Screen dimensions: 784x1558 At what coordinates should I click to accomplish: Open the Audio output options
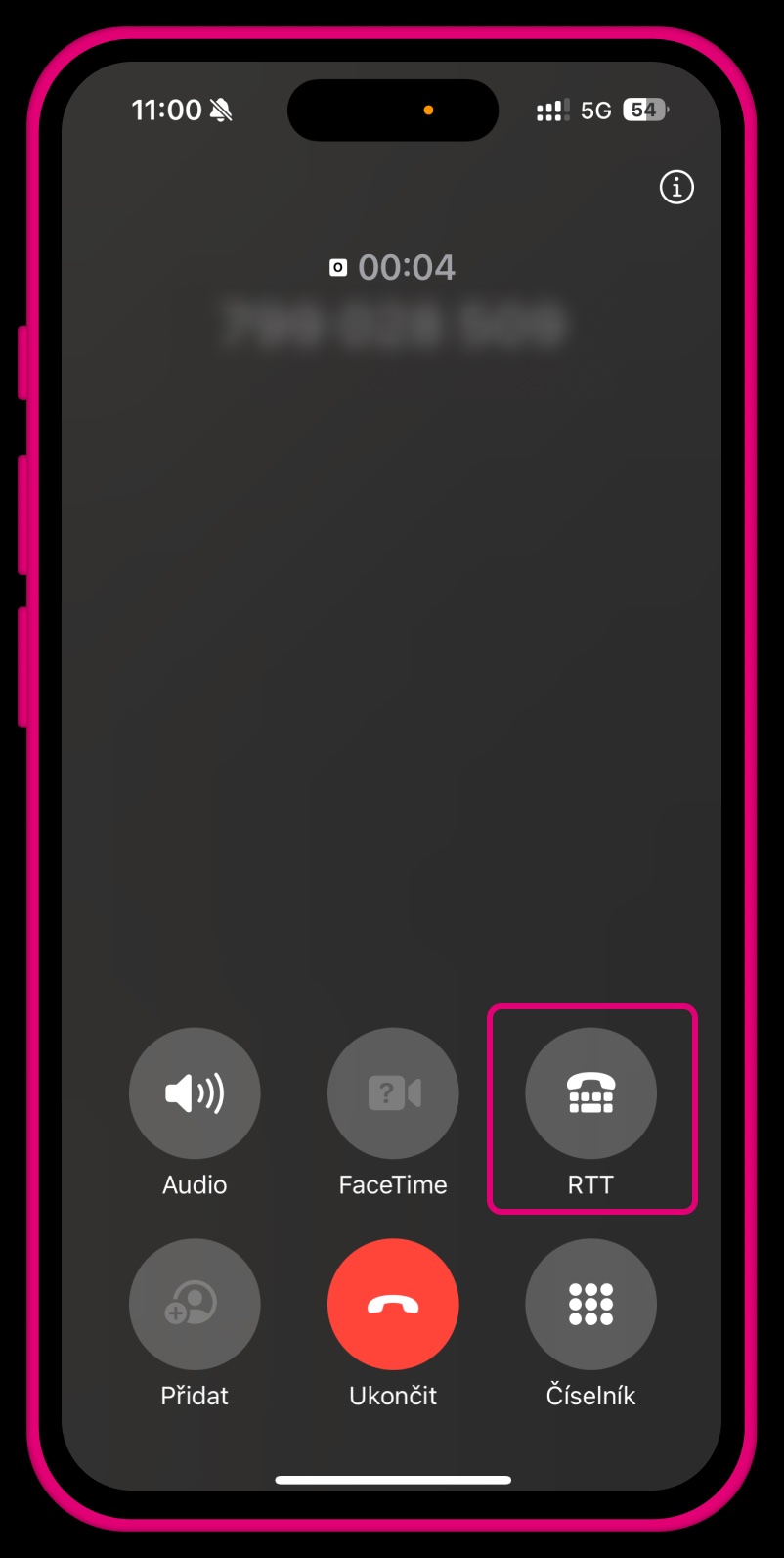pyautogui.click(x=195, y=1092)
